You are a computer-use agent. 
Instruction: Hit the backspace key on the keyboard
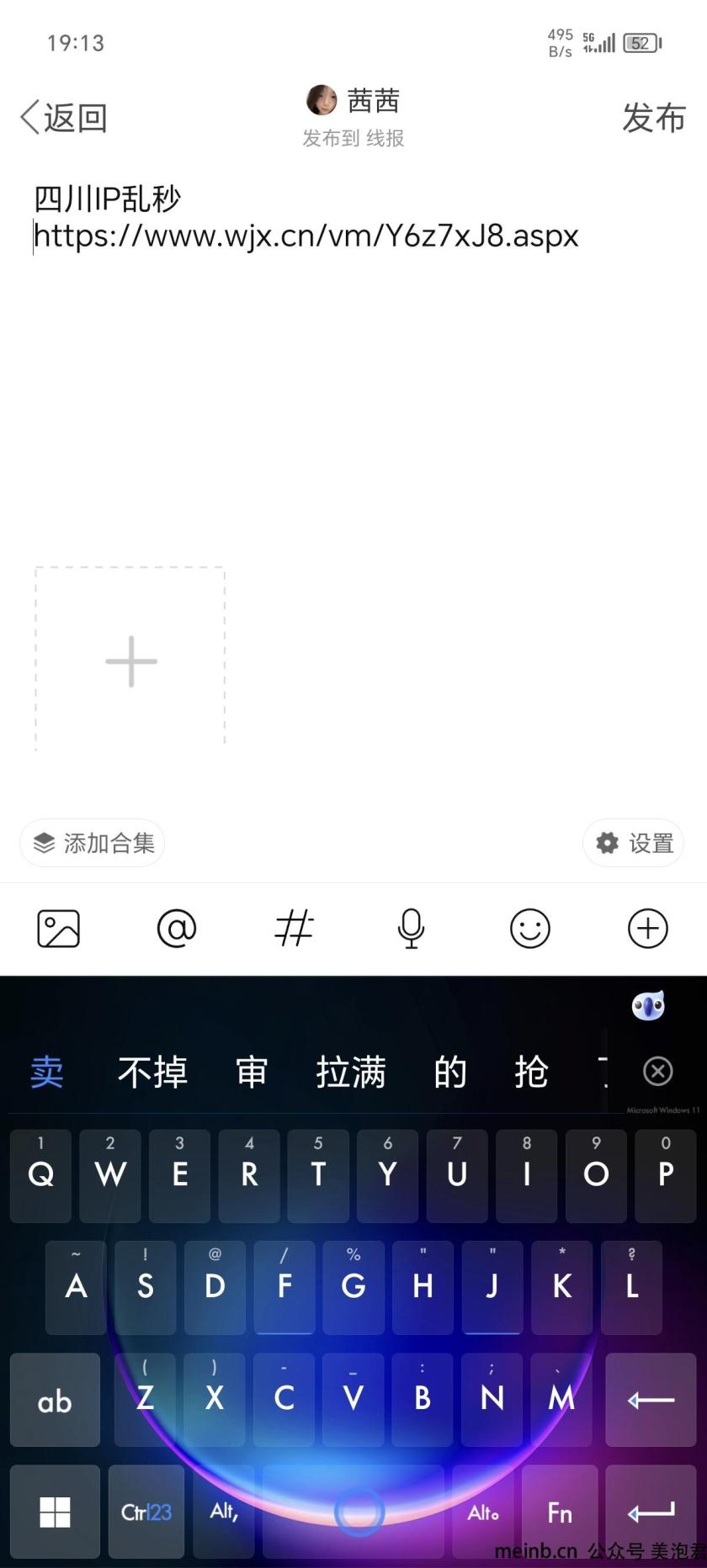tap(651, 1400)
